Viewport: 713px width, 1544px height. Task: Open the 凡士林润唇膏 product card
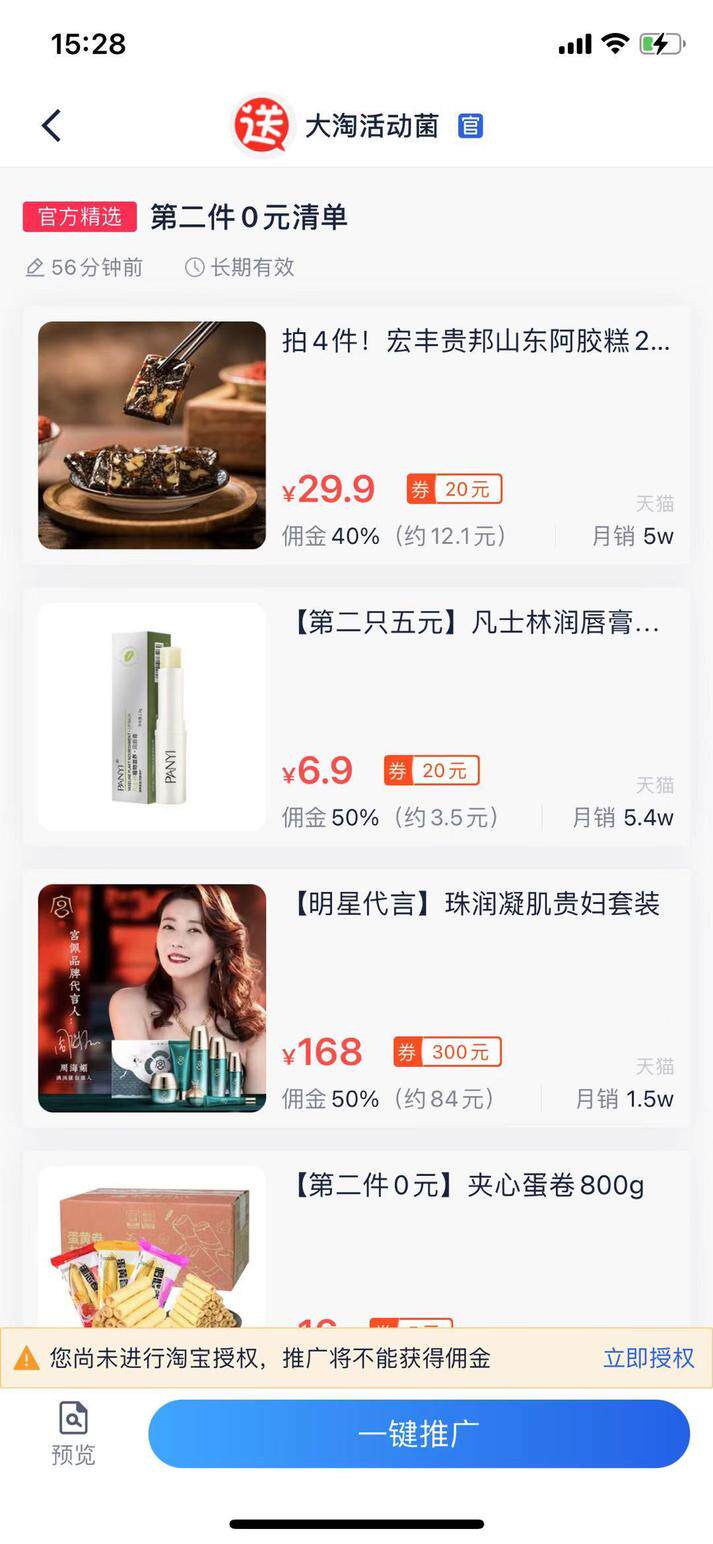356,717
